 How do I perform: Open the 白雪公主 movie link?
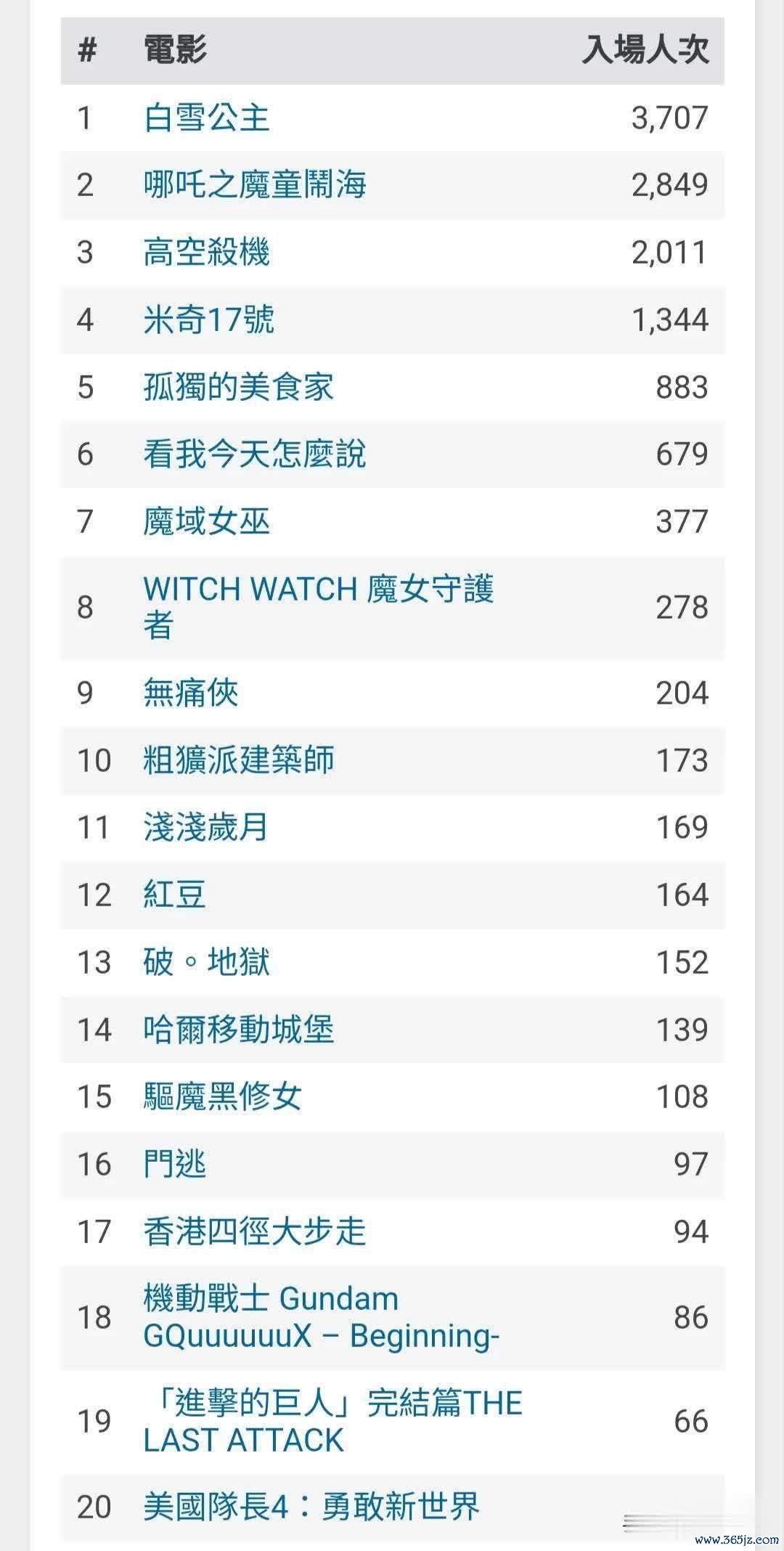[206, 118]
